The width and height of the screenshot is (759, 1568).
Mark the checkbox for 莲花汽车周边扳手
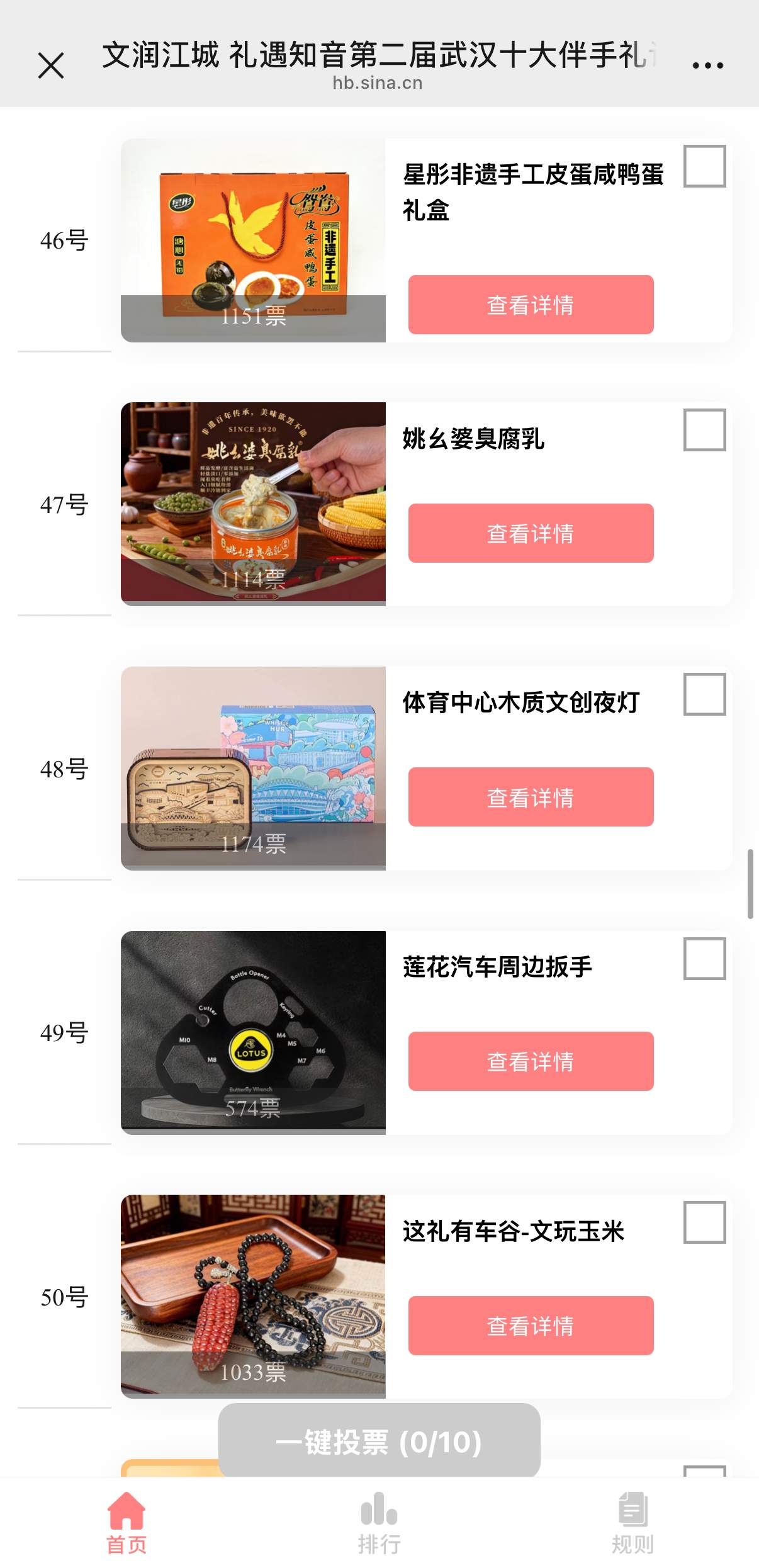coord(704,959)
